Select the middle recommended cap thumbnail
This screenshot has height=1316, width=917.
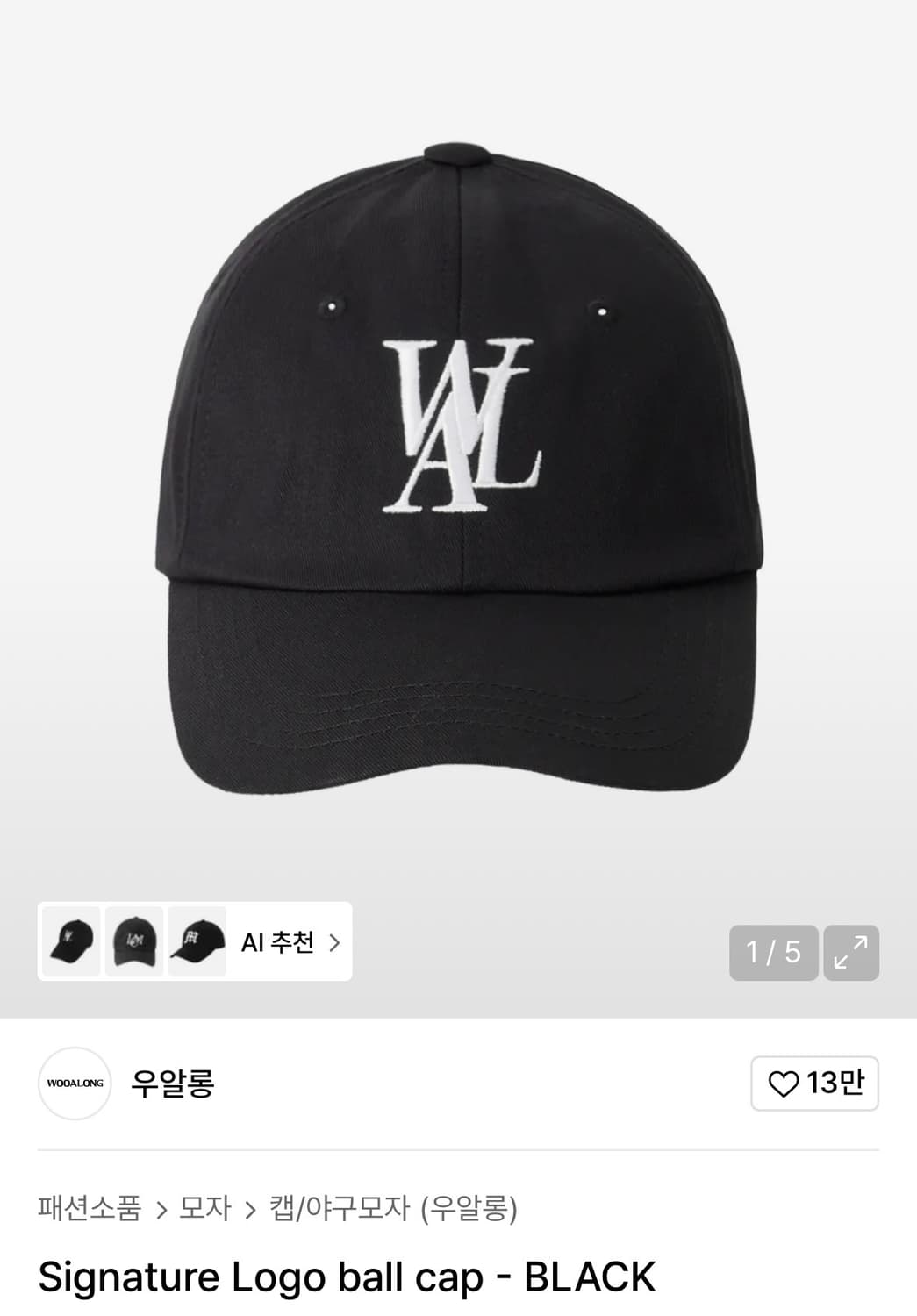tap(133, 942)
